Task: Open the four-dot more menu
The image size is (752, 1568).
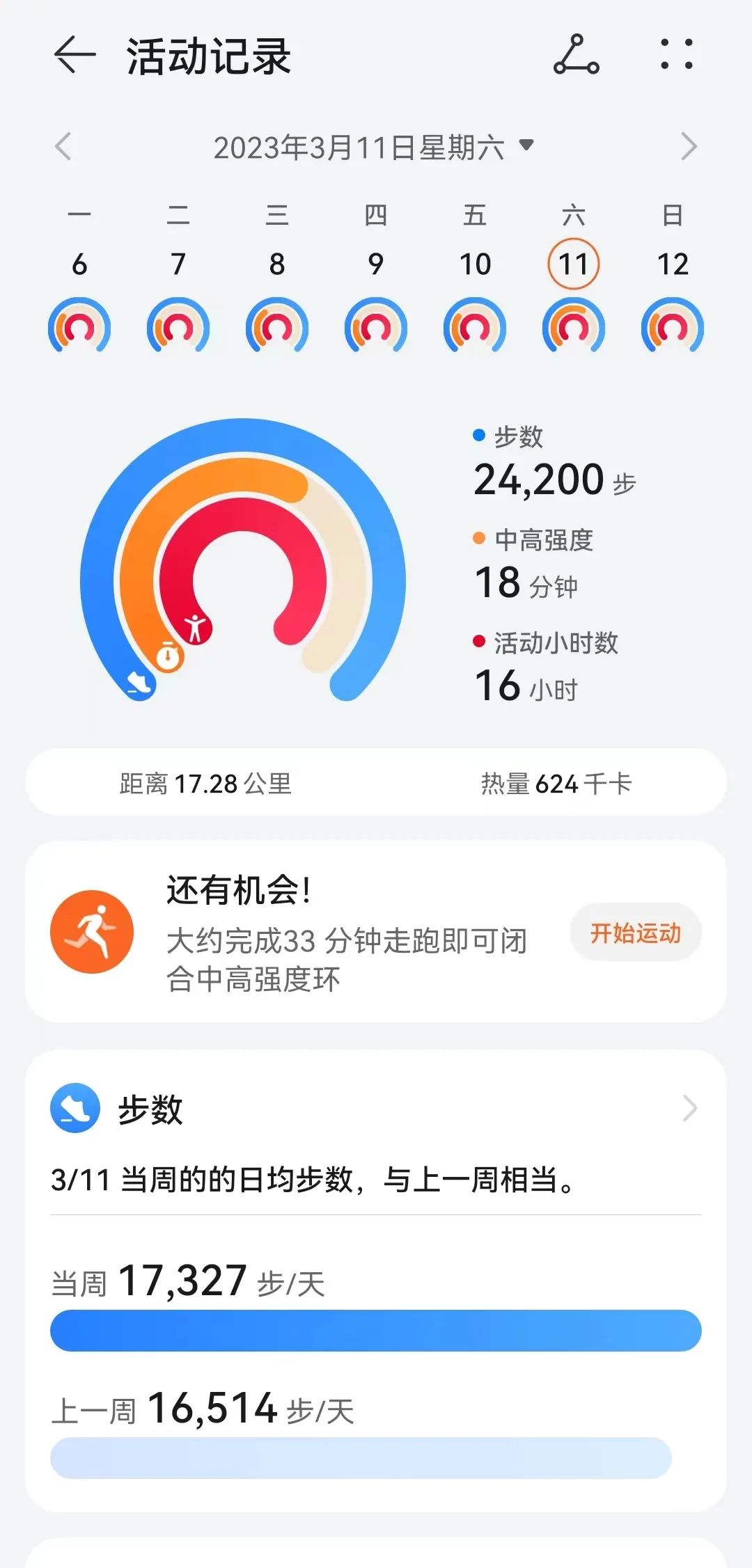Action: pyautogui.click(x=676, y=55)
